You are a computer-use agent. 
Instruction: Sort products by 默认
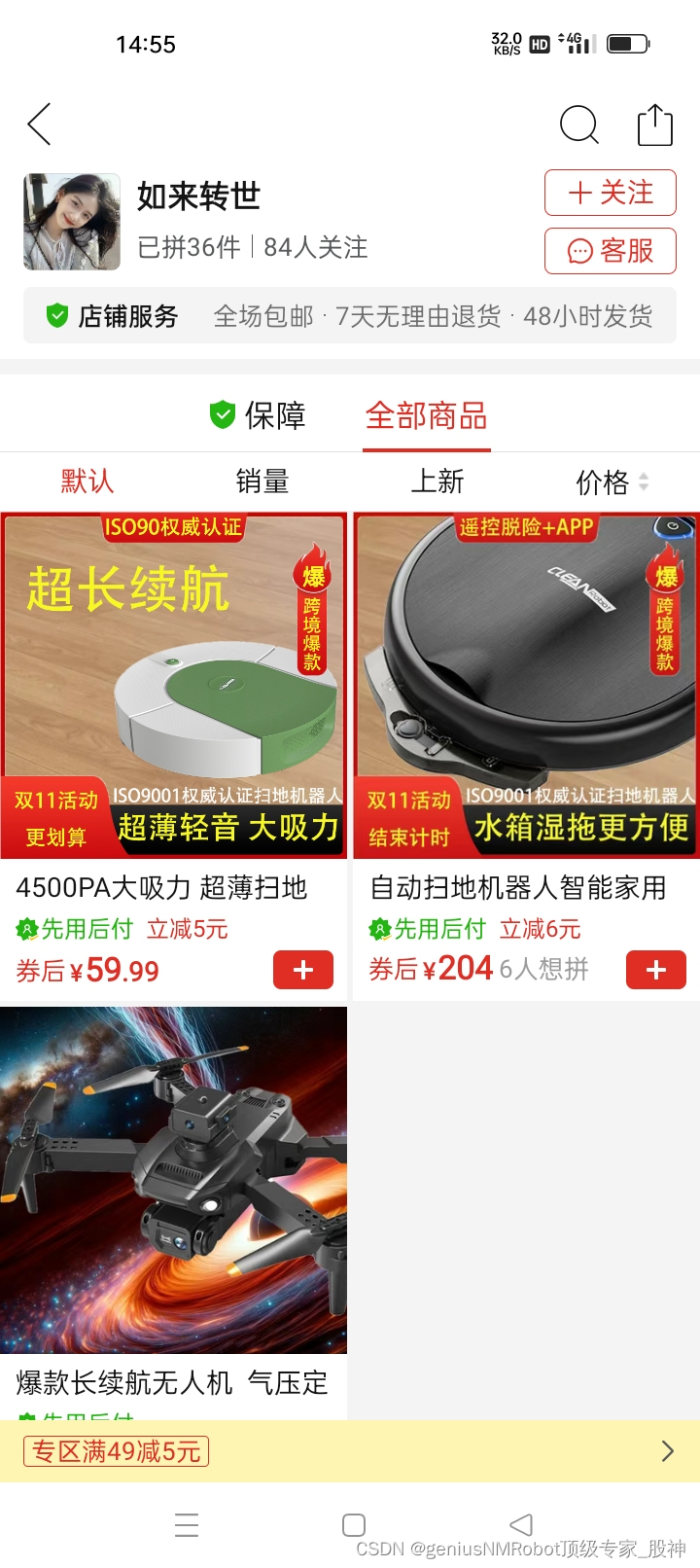(87, 481)
